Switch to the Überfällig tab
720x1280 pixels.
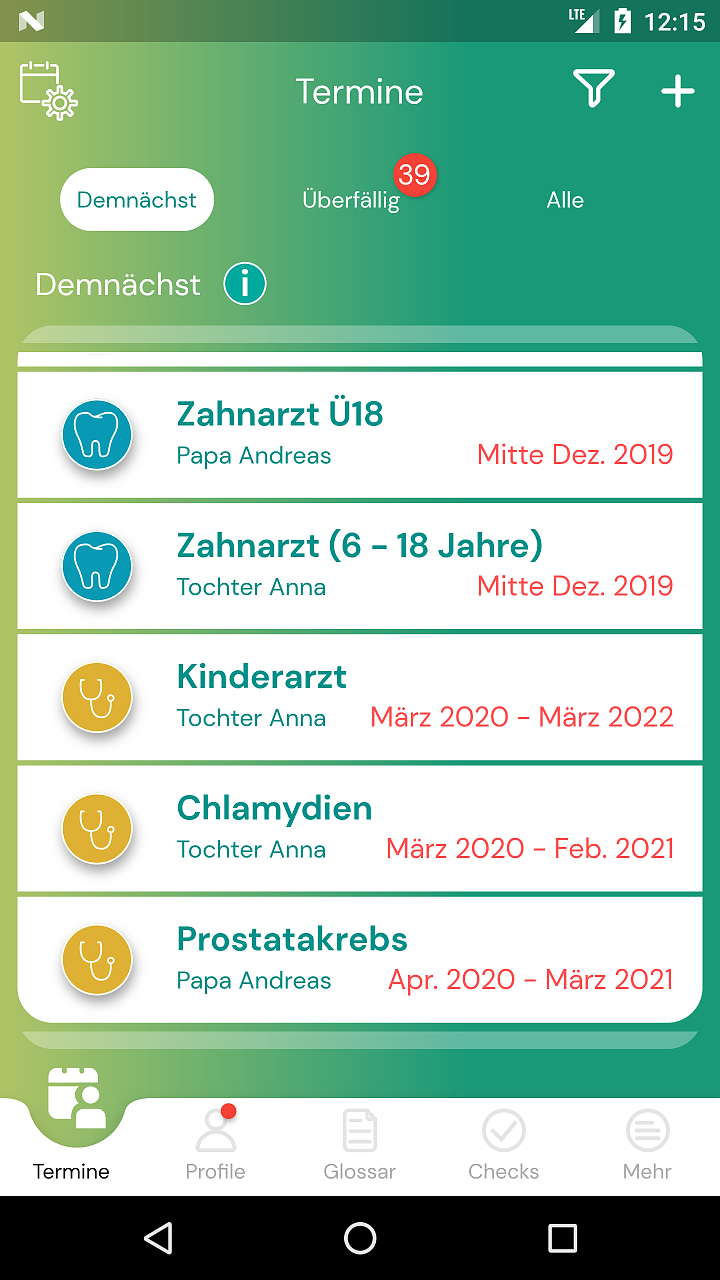(351, 200)
